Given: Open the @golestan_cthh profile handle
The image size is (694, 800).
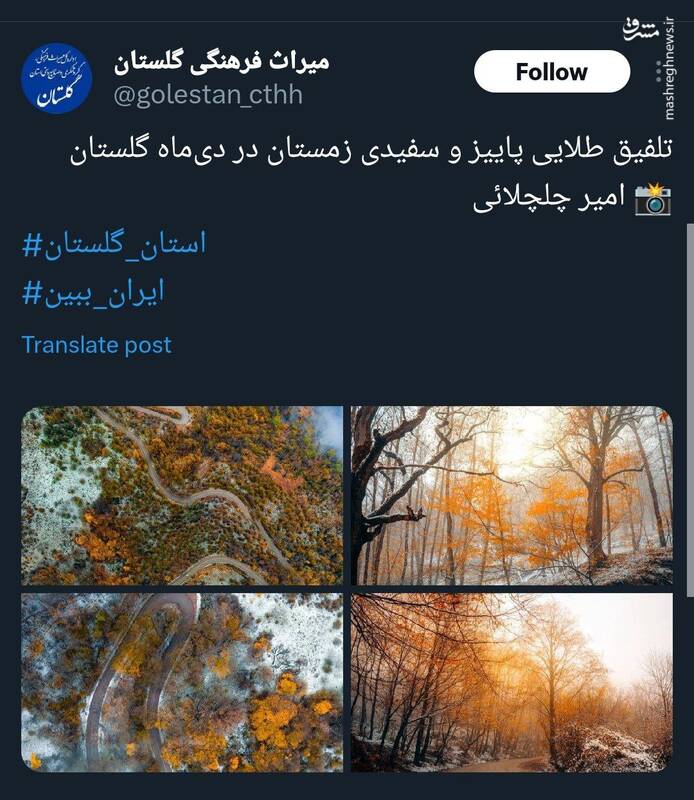Looking at the screenshot, I should tap(208, 95).
